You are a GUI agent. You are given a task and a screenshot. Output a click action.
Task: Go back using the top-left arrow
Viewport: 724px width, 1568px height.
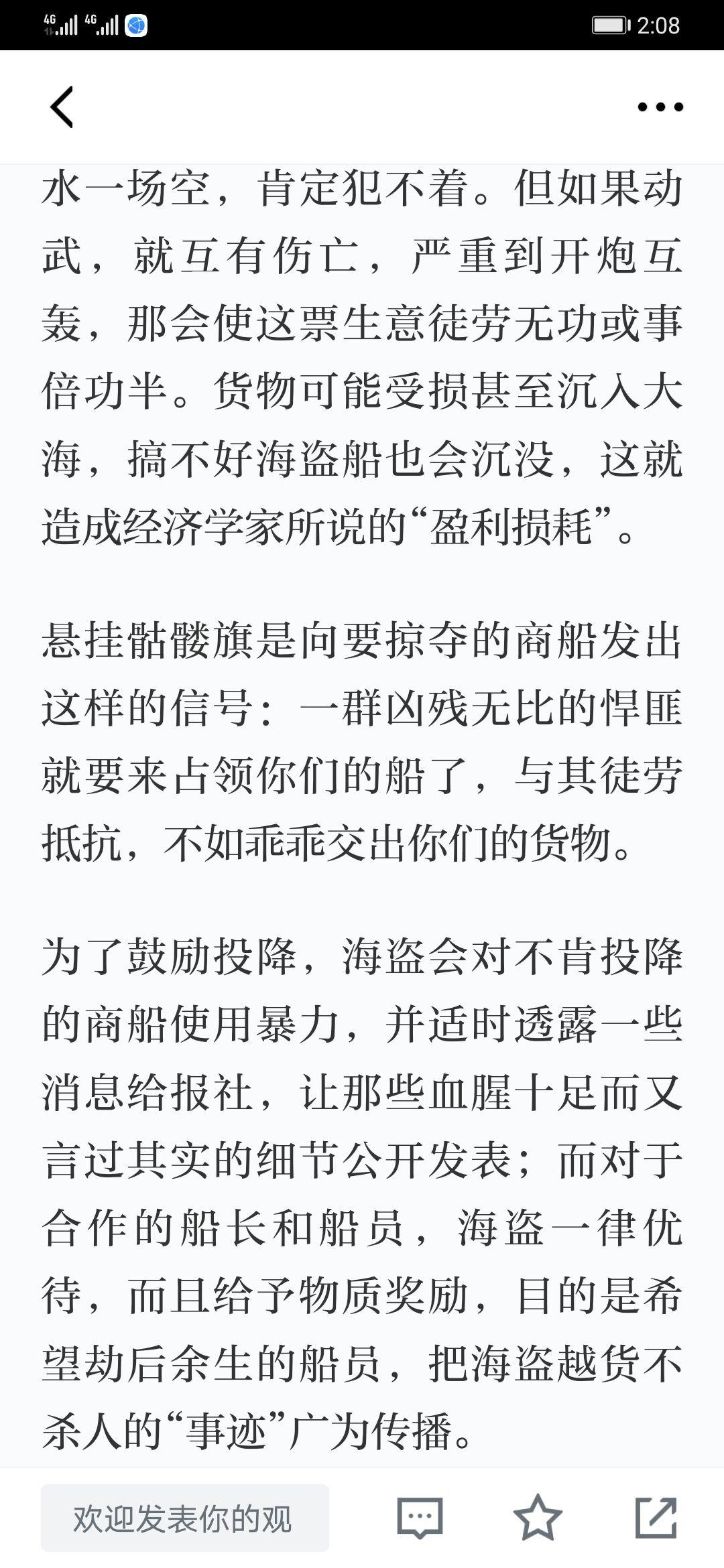pos(62,107)
